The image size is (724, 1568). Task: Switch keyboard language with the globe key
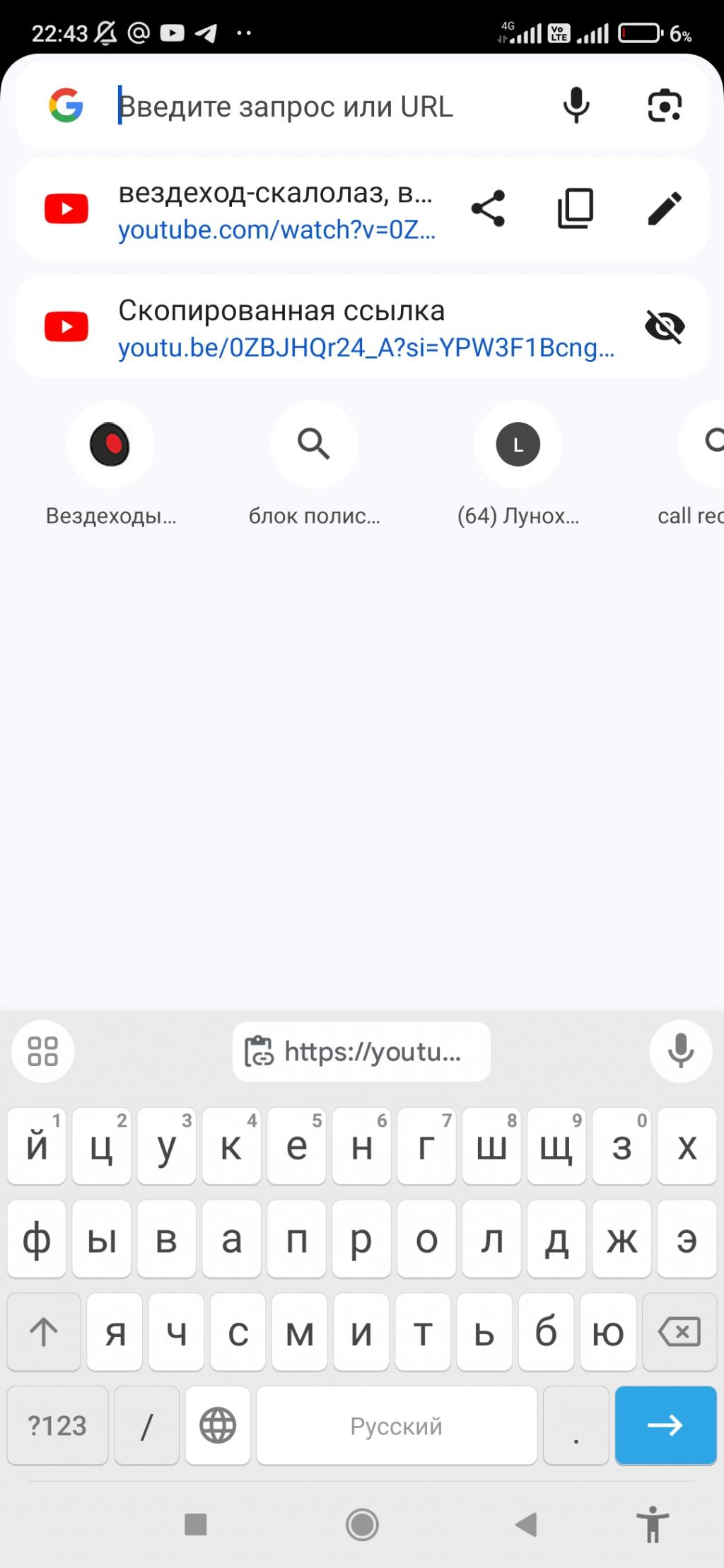(218, 1425)
